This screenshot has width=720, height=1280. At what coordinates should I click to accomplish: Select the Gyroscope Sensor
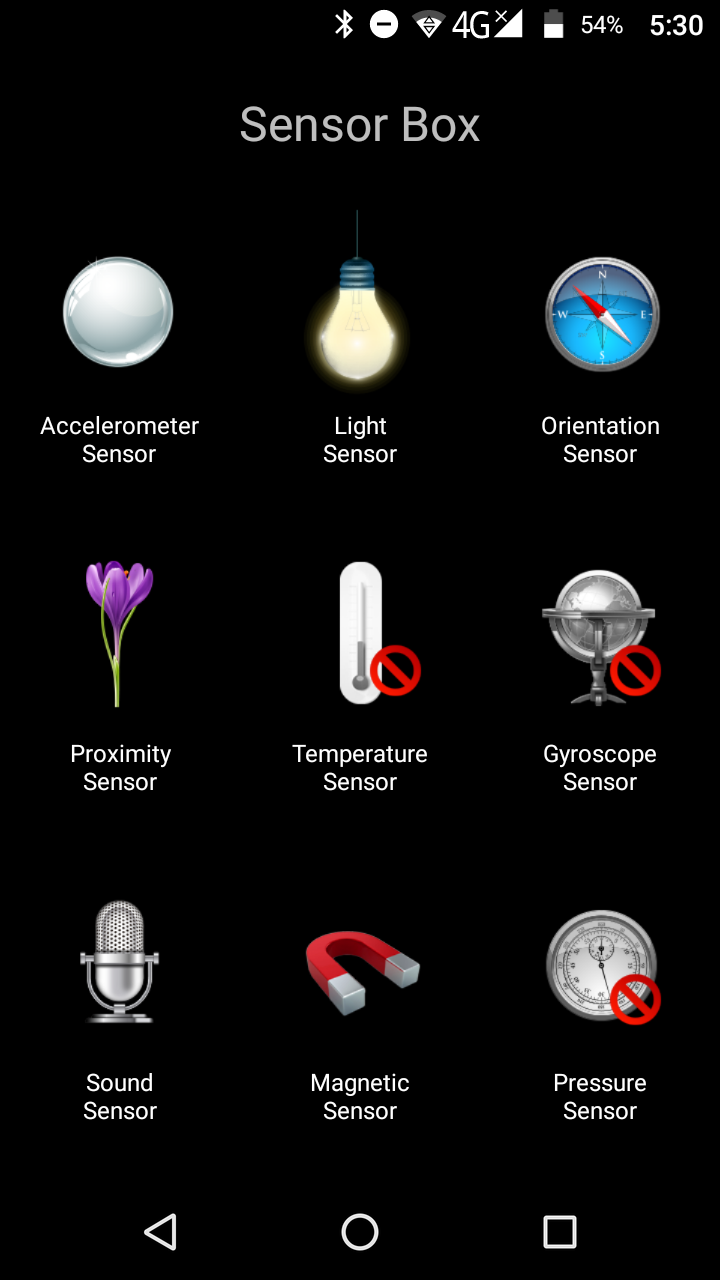tap(600, 637)
